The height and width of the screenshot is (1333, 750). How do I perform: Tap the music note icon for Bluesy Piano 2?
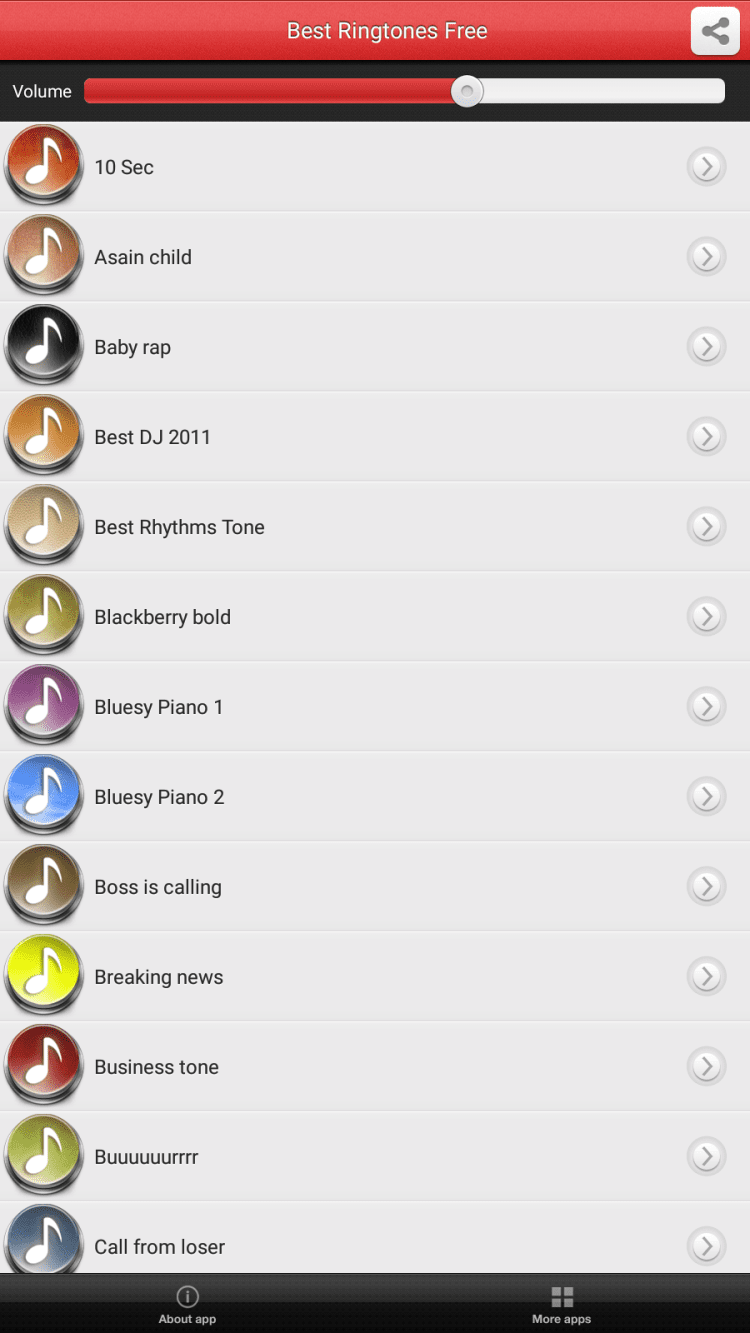click(x=43, y=796)
